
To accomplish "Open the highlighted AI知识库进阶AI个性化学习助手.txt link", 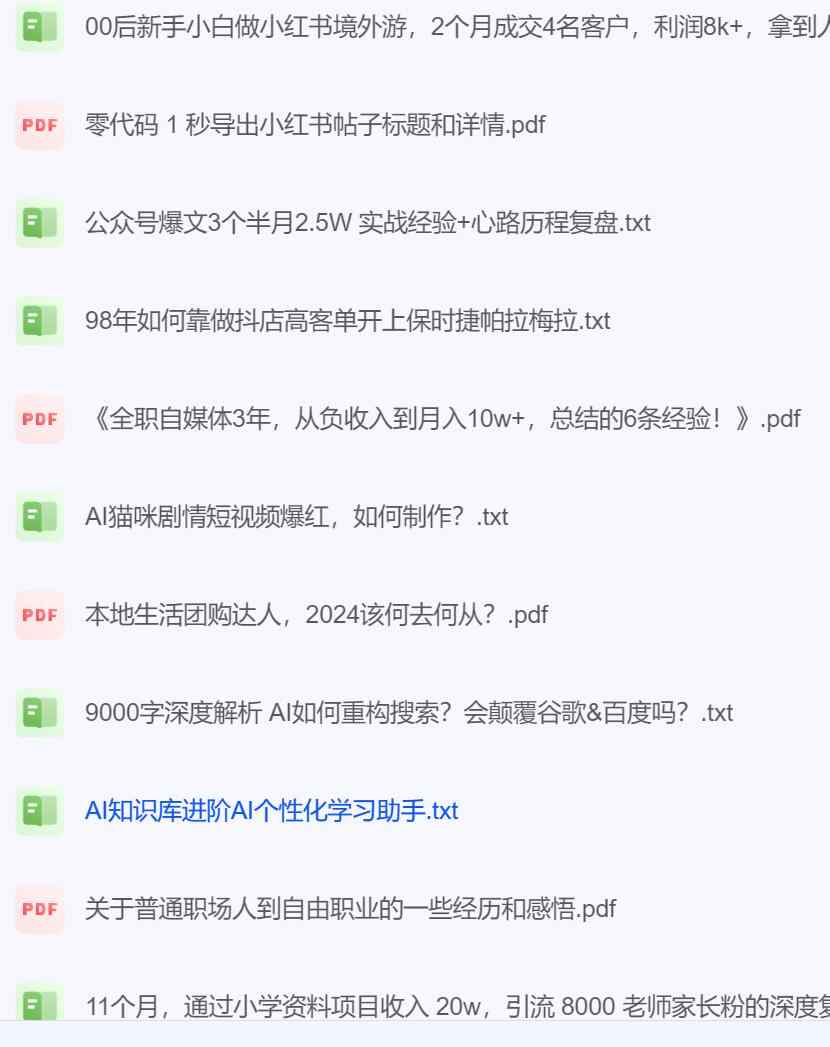I will (271, 811).
